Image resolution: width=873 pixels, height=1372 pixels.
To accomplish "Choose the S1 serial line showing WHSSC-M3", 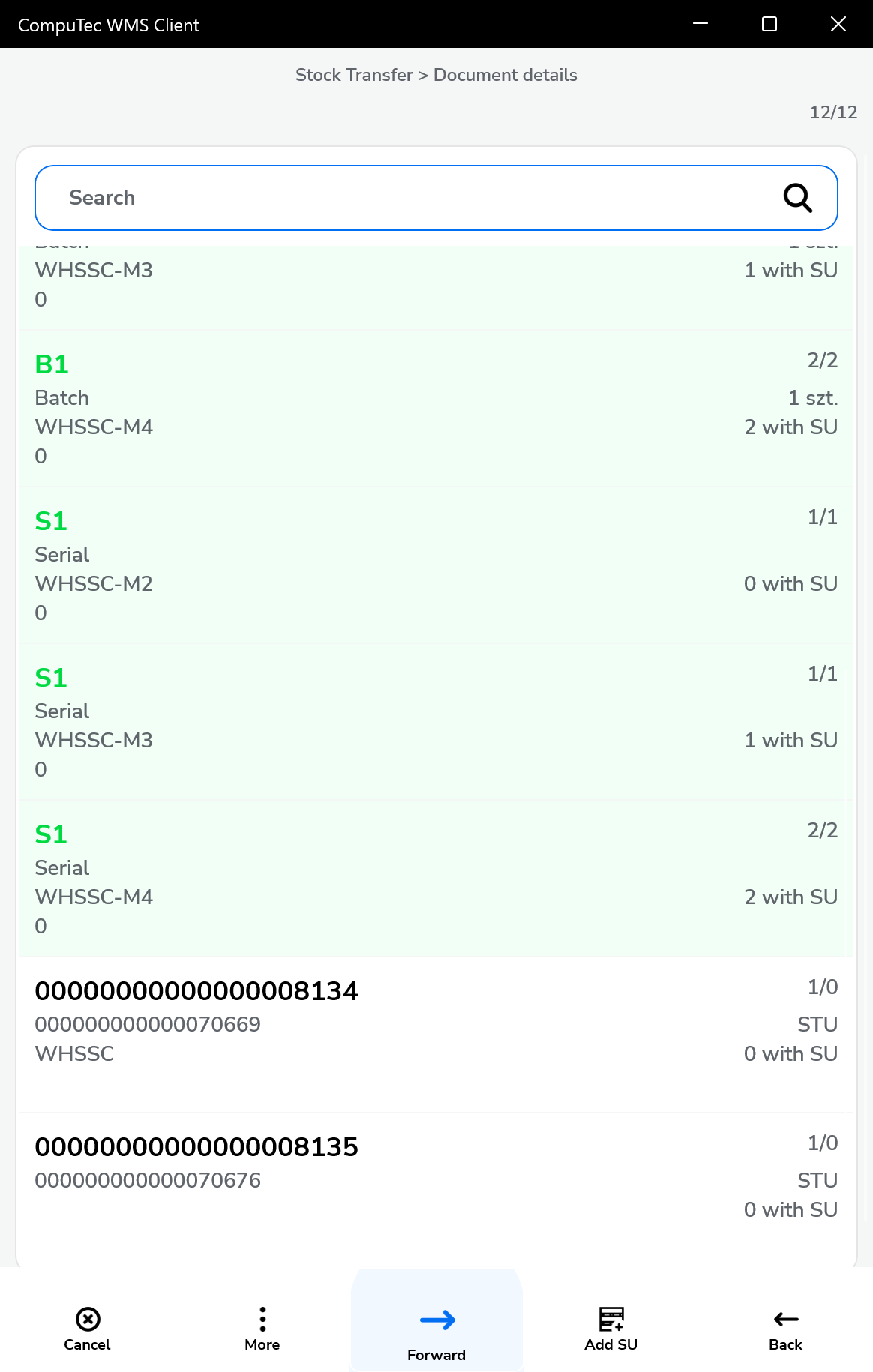I will pos(436,722).
